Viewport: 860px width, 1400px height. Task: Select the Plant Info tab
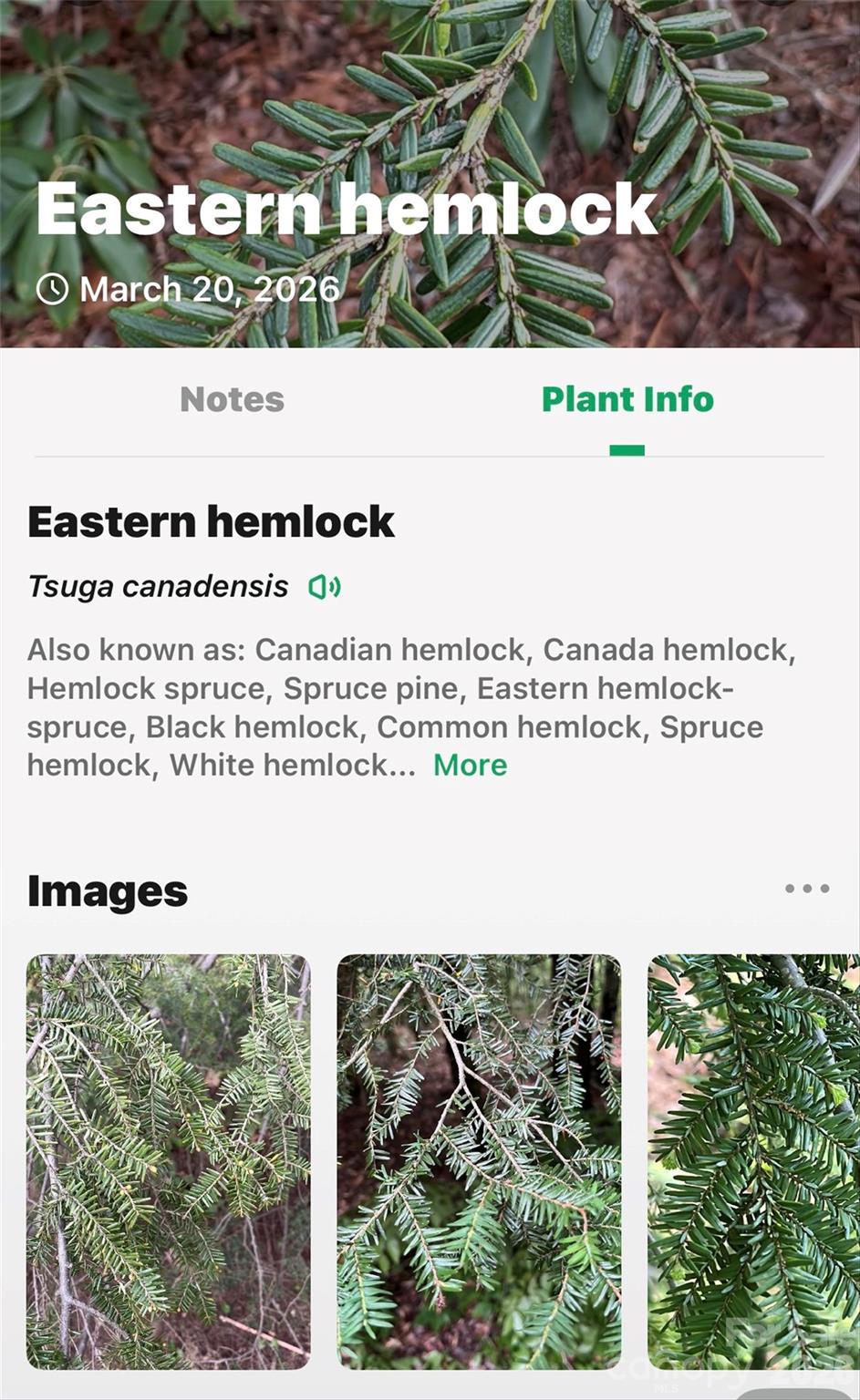coord(627,399)
